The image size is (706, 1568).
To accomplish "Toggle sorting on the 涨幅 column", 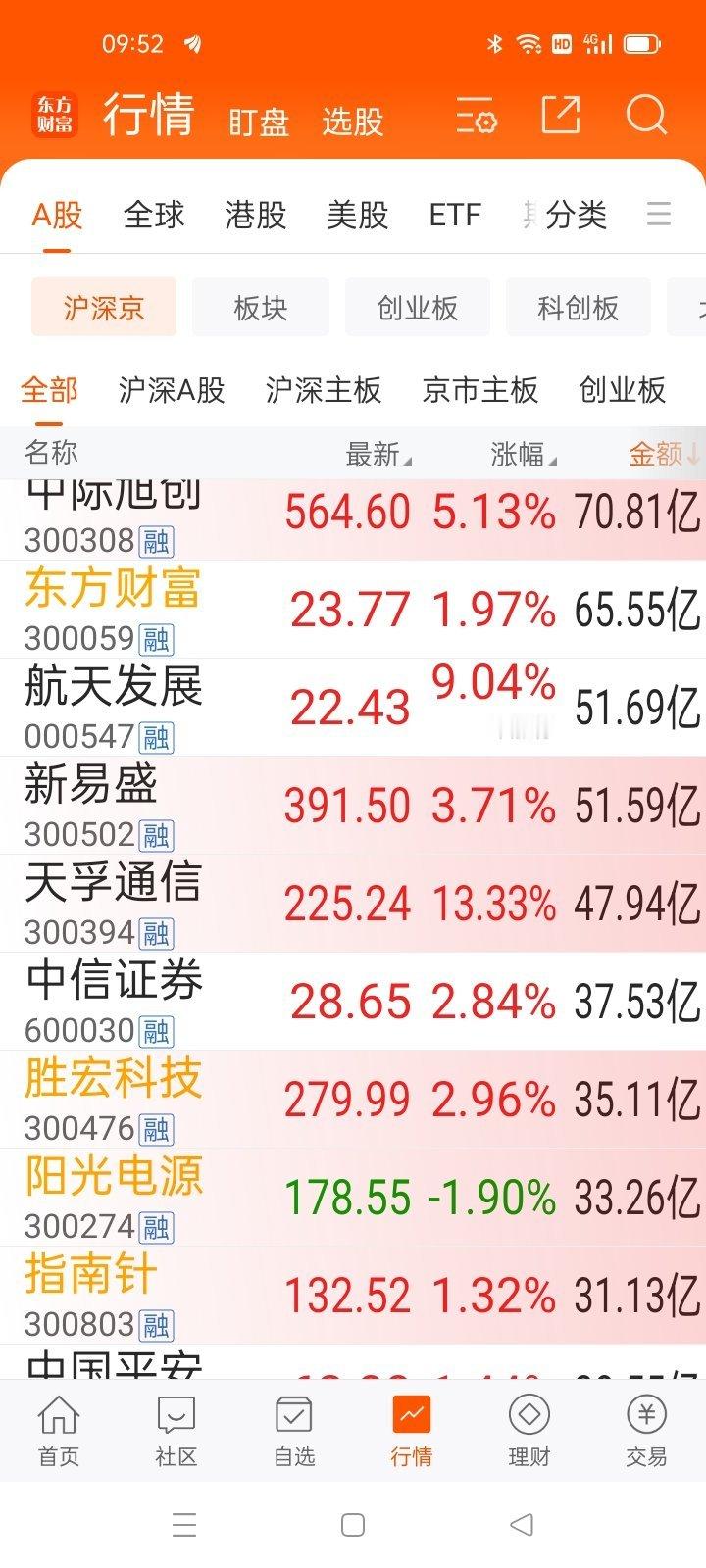I will [518, 453].
